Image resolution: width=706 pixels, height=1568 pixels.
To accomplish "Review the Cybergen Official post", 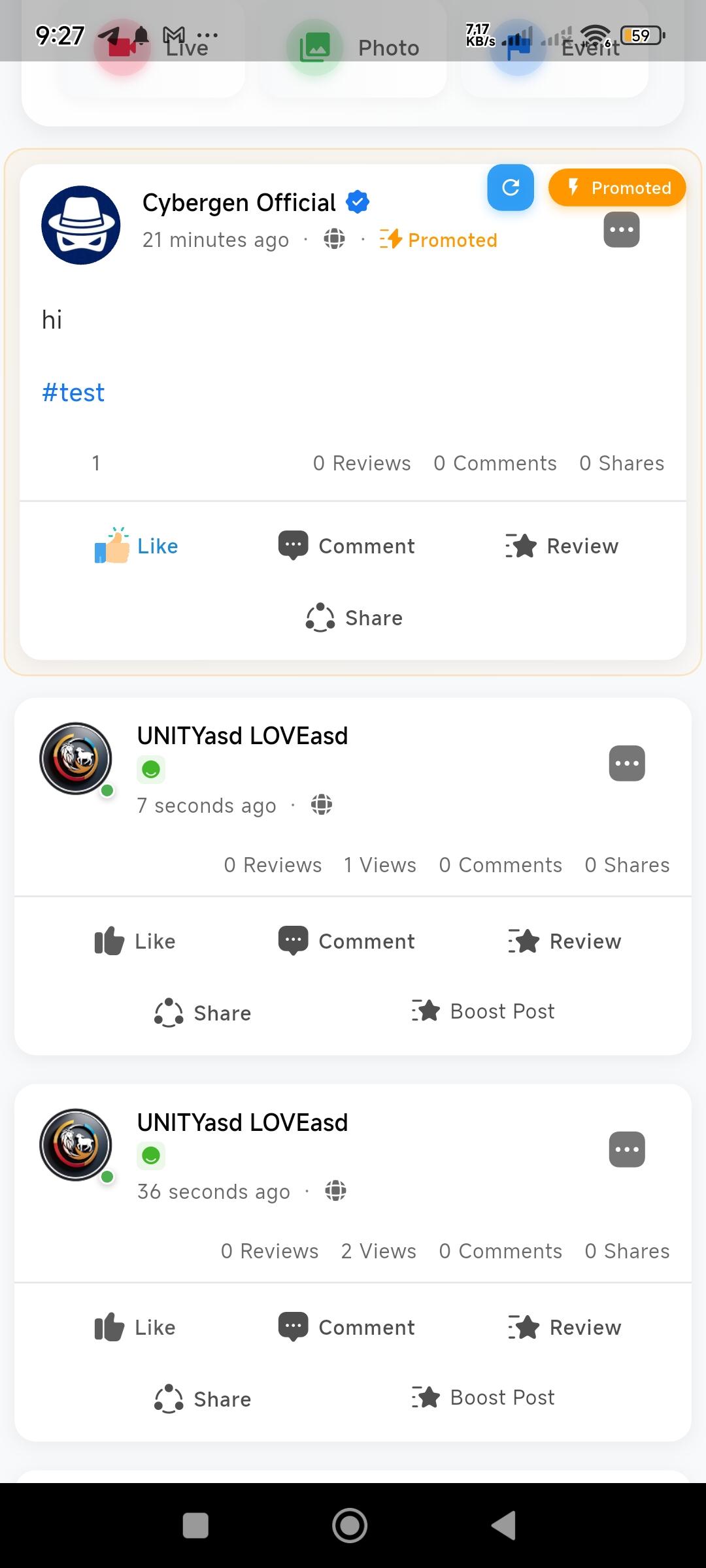I will pyautogui.click(x=562, y=546).
